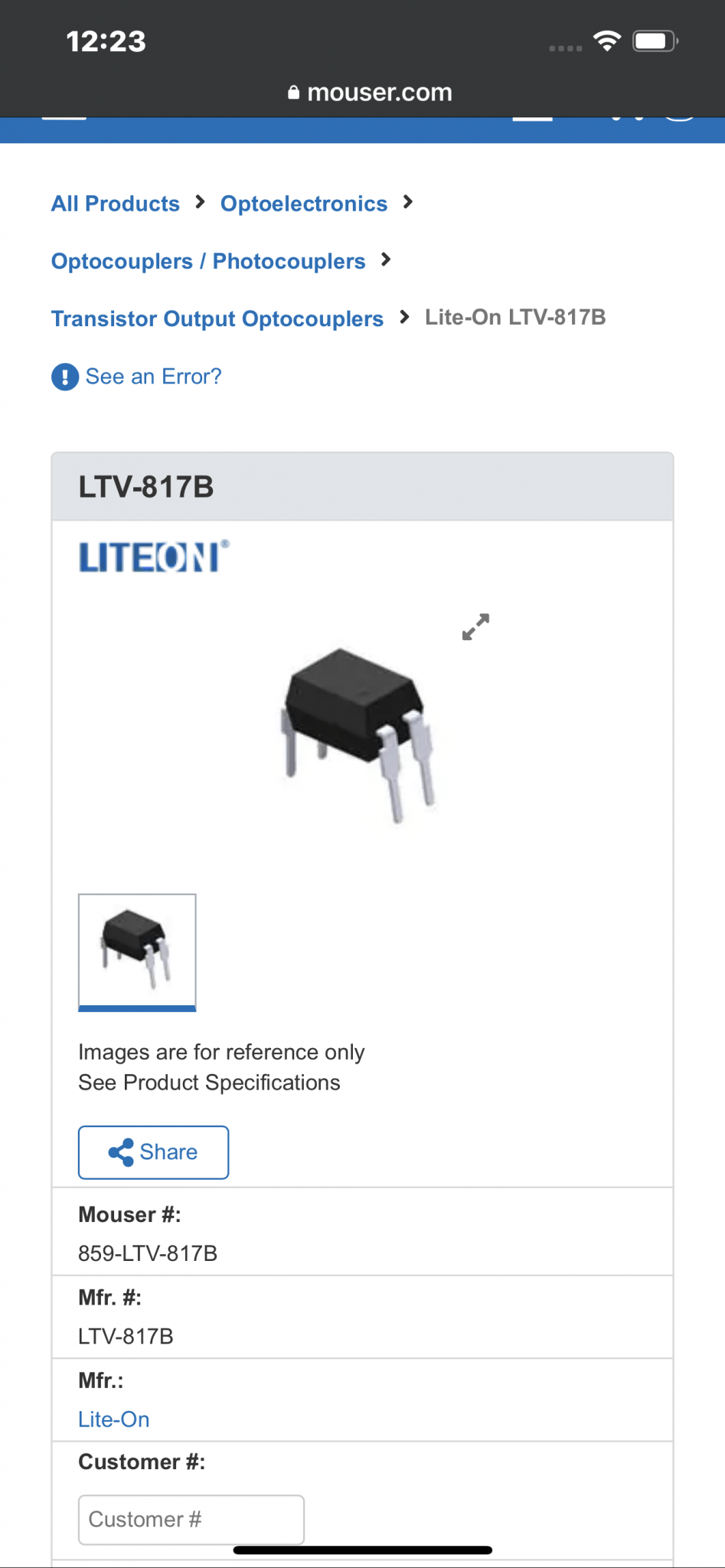The image size is (725, 1568).
Task: Open Transistor Output Optocouplers category
Action: pos(217,318)
